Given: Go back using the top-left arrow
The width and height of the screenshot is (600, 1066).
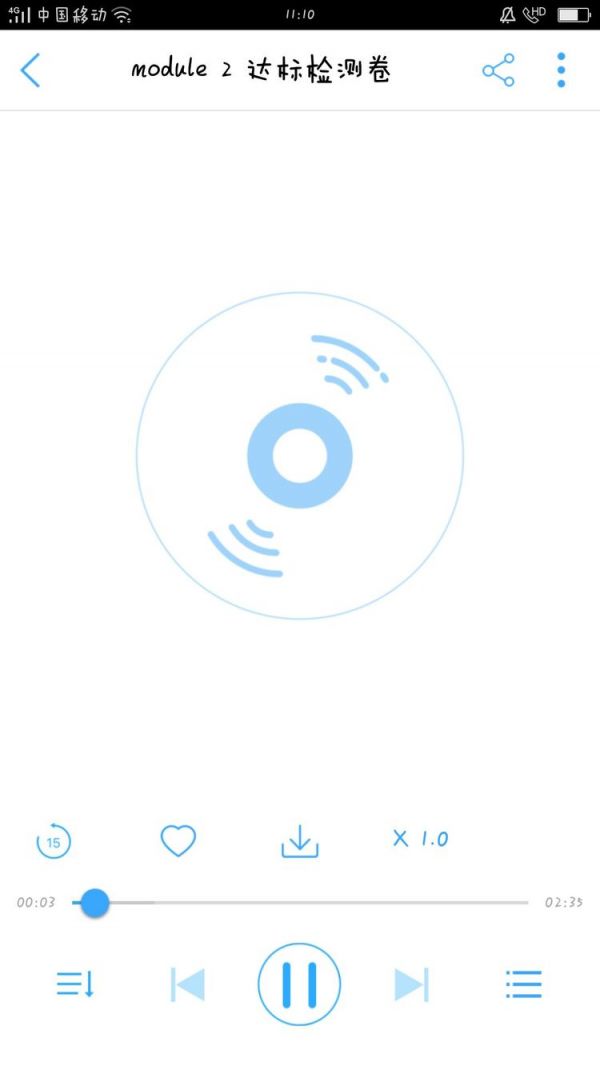Looking at the screenshot, I should pos(30,70).
